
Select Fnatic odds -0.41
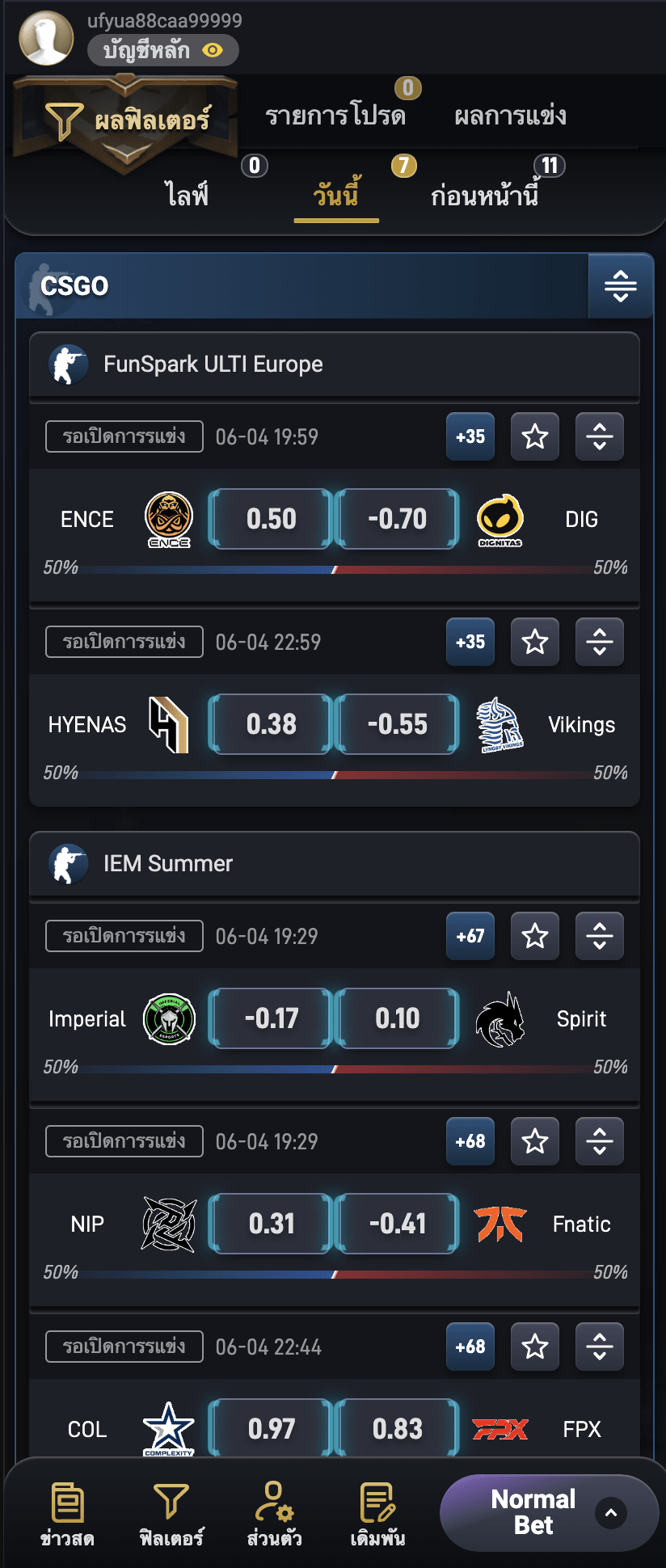coord(397,1224)
